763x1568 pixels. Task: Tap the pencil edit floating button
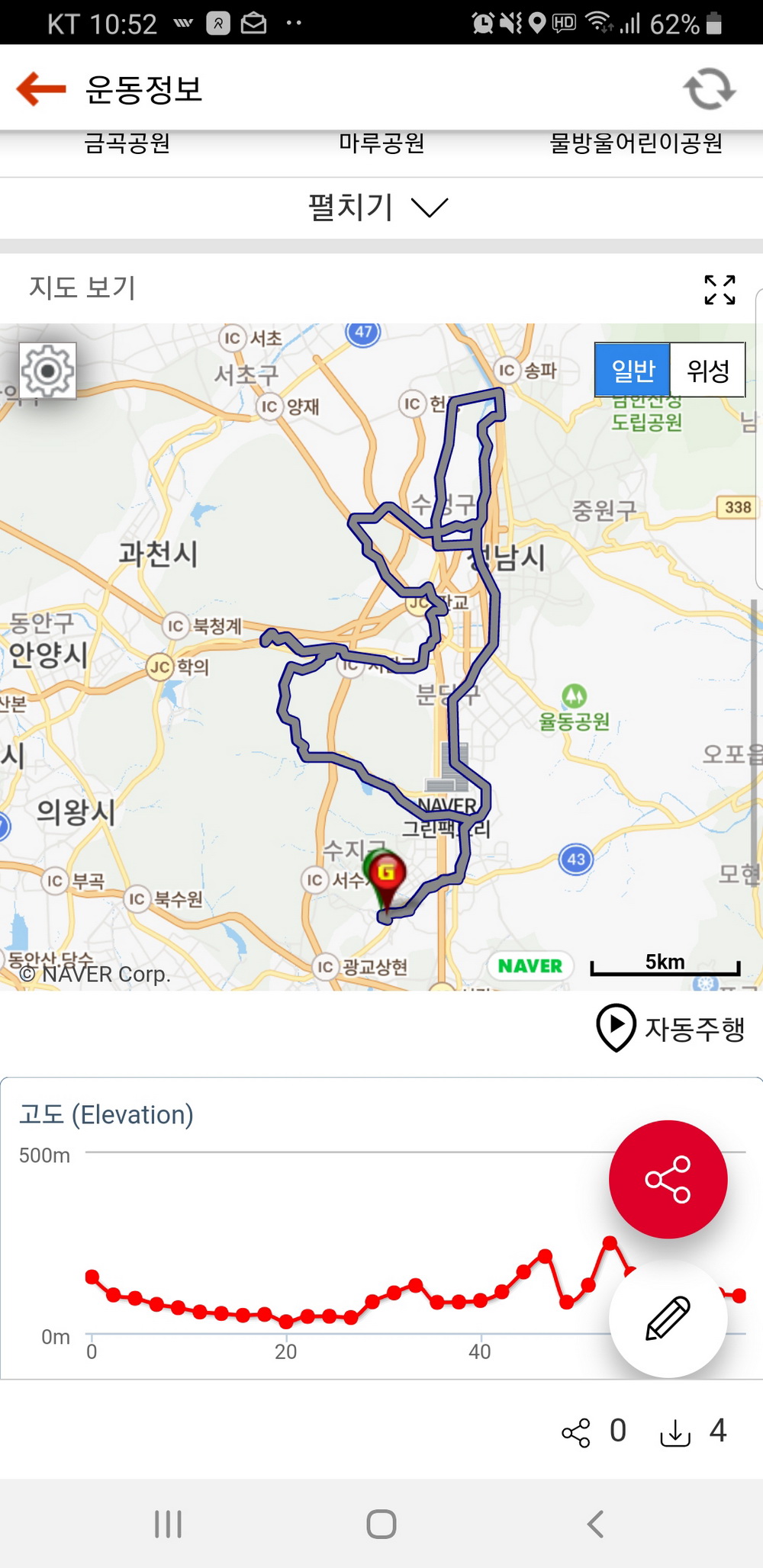tap(668, 1318)
